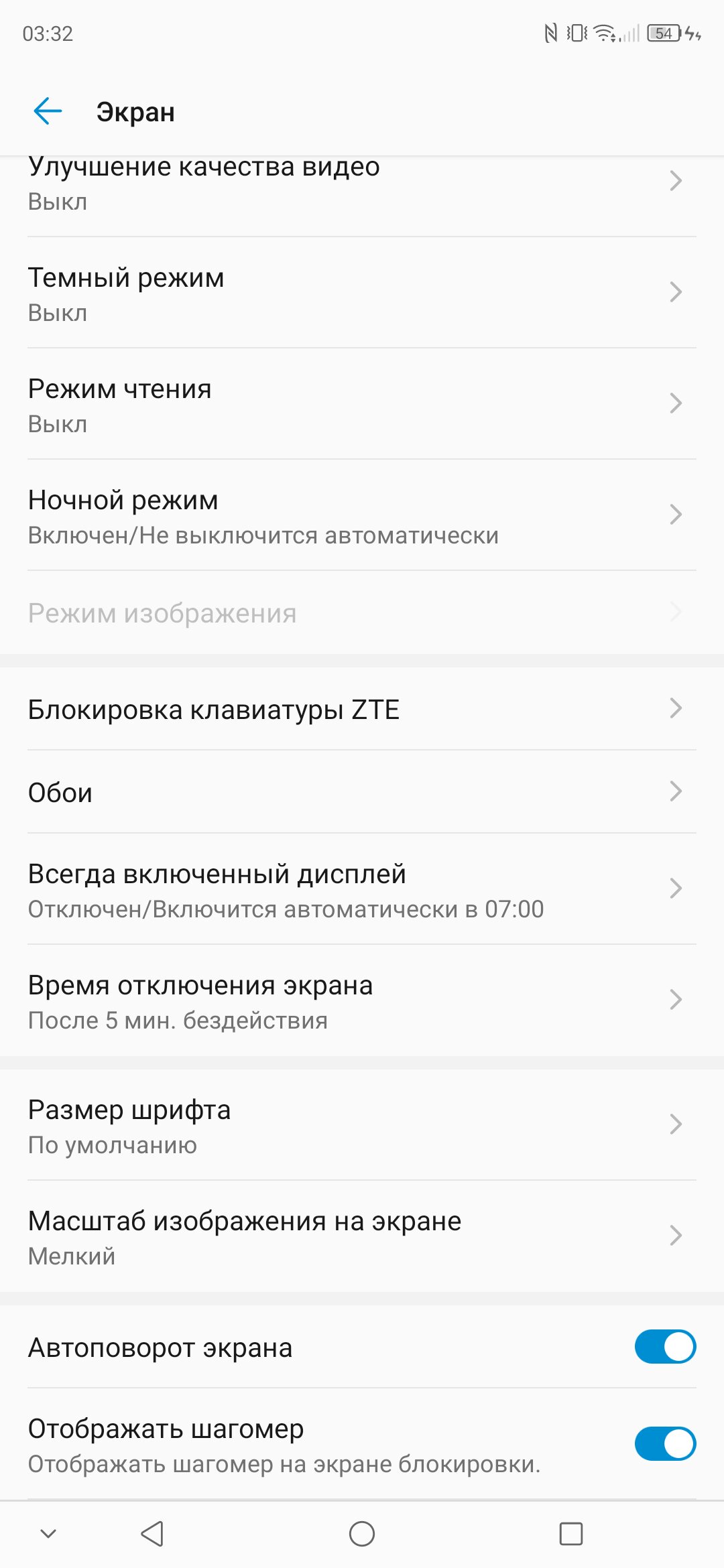The height and width of the screenshot is (1568, 724).
Task: Open Размер шрифта setting
Action: click(362, 1125)
